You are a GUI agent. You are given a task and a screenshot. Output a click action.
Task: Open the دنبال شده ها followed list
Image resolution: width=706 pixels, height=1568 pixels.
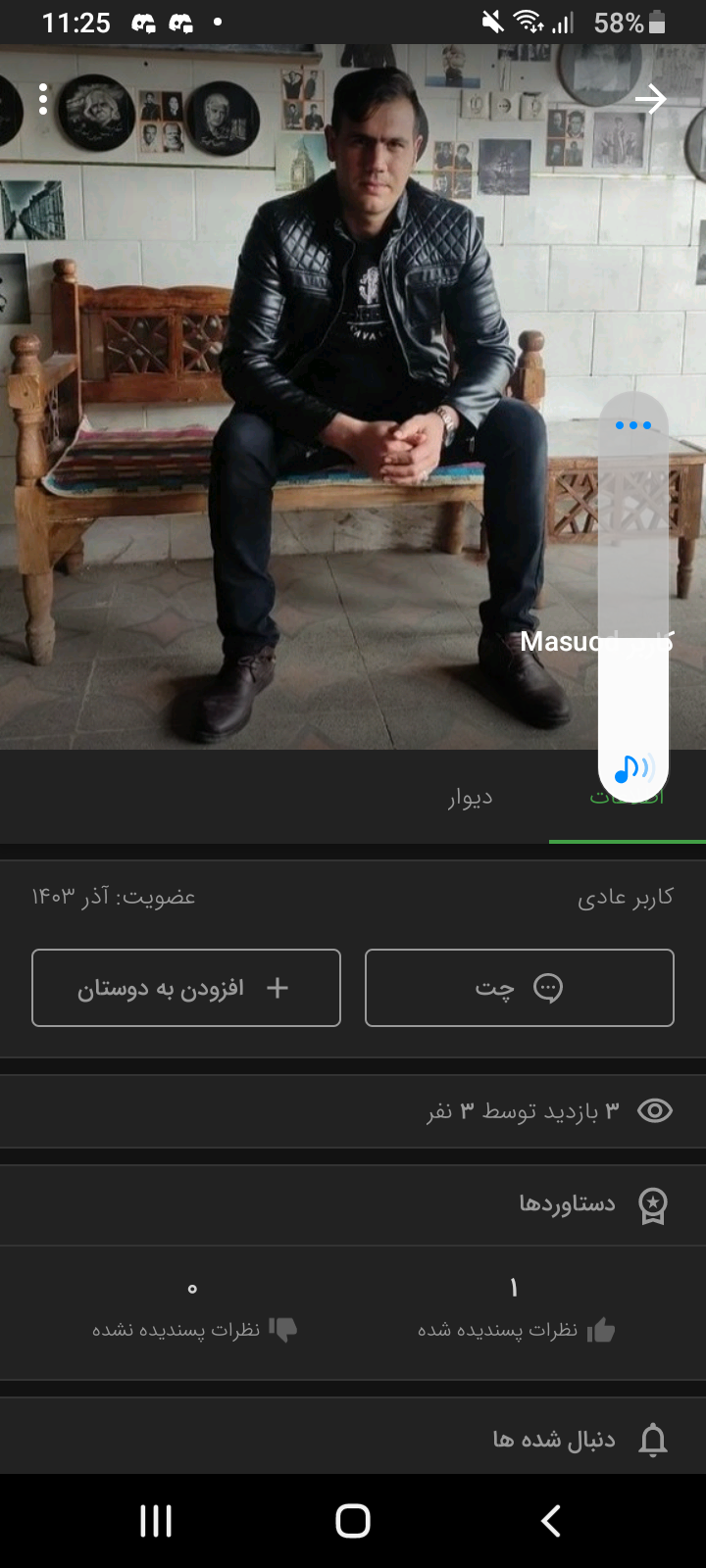pos(353,1439)
